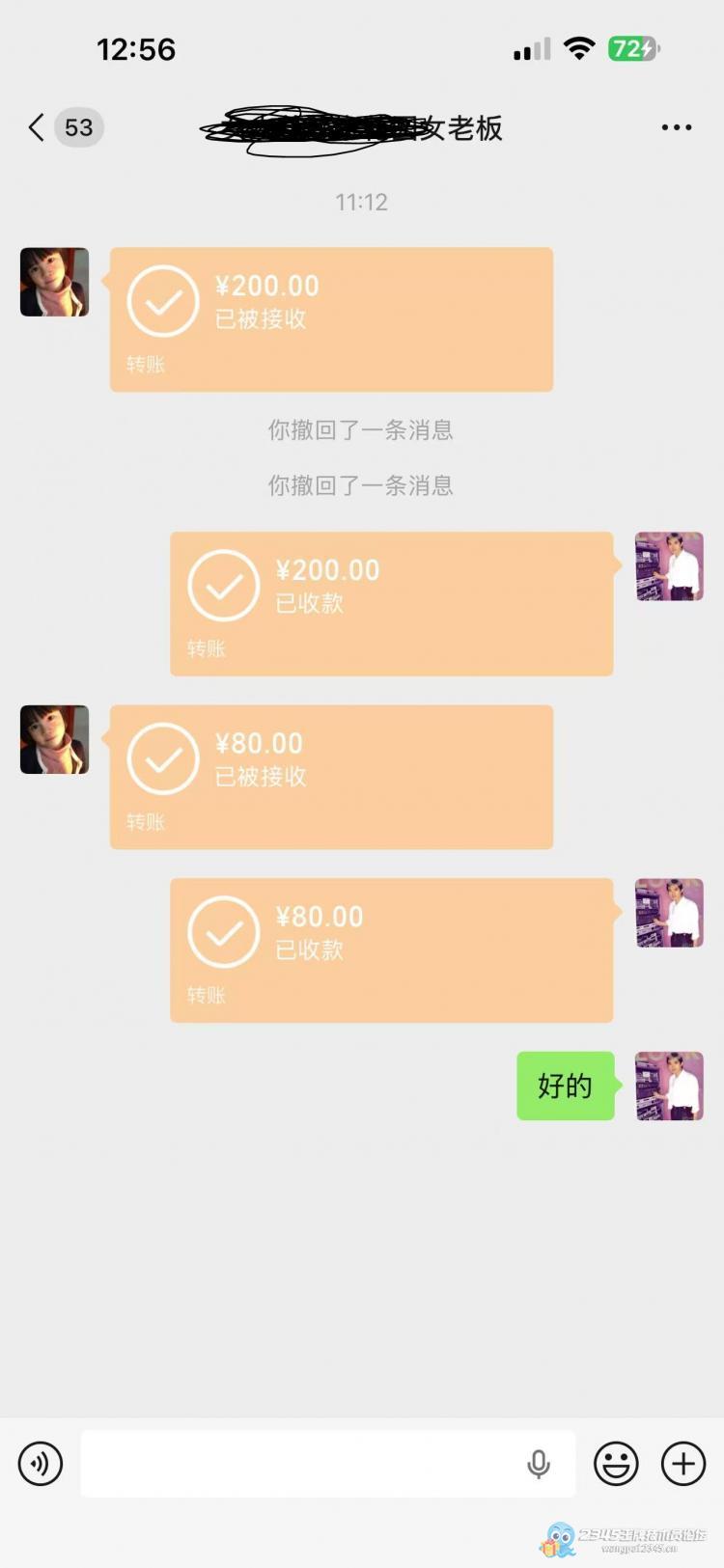724x1568 pixels.
Task: Go back to the chat list
Action: (37, 127)
